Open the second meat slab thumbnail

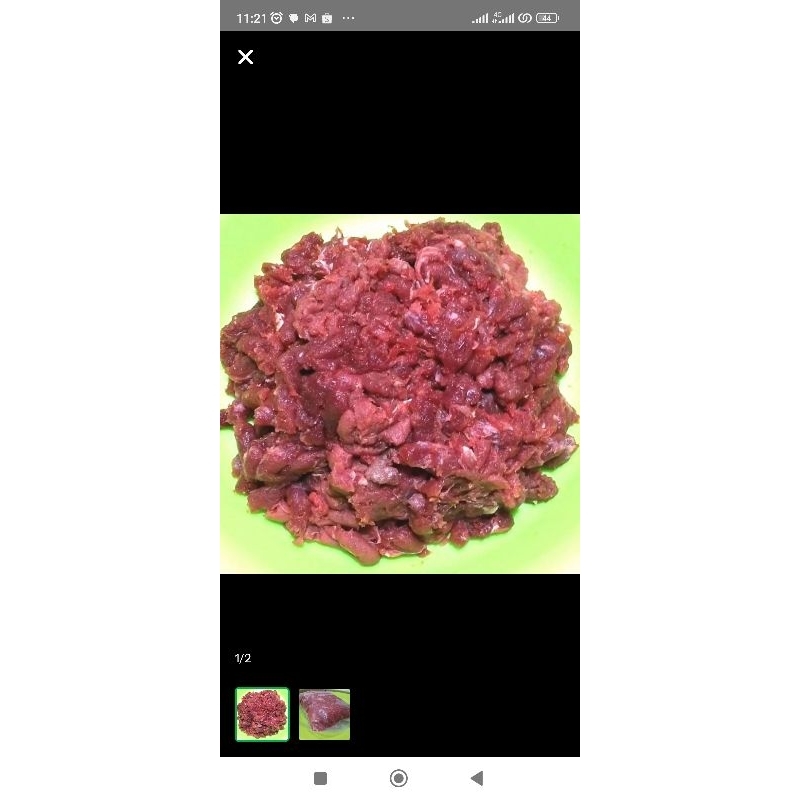coord(324,714)
